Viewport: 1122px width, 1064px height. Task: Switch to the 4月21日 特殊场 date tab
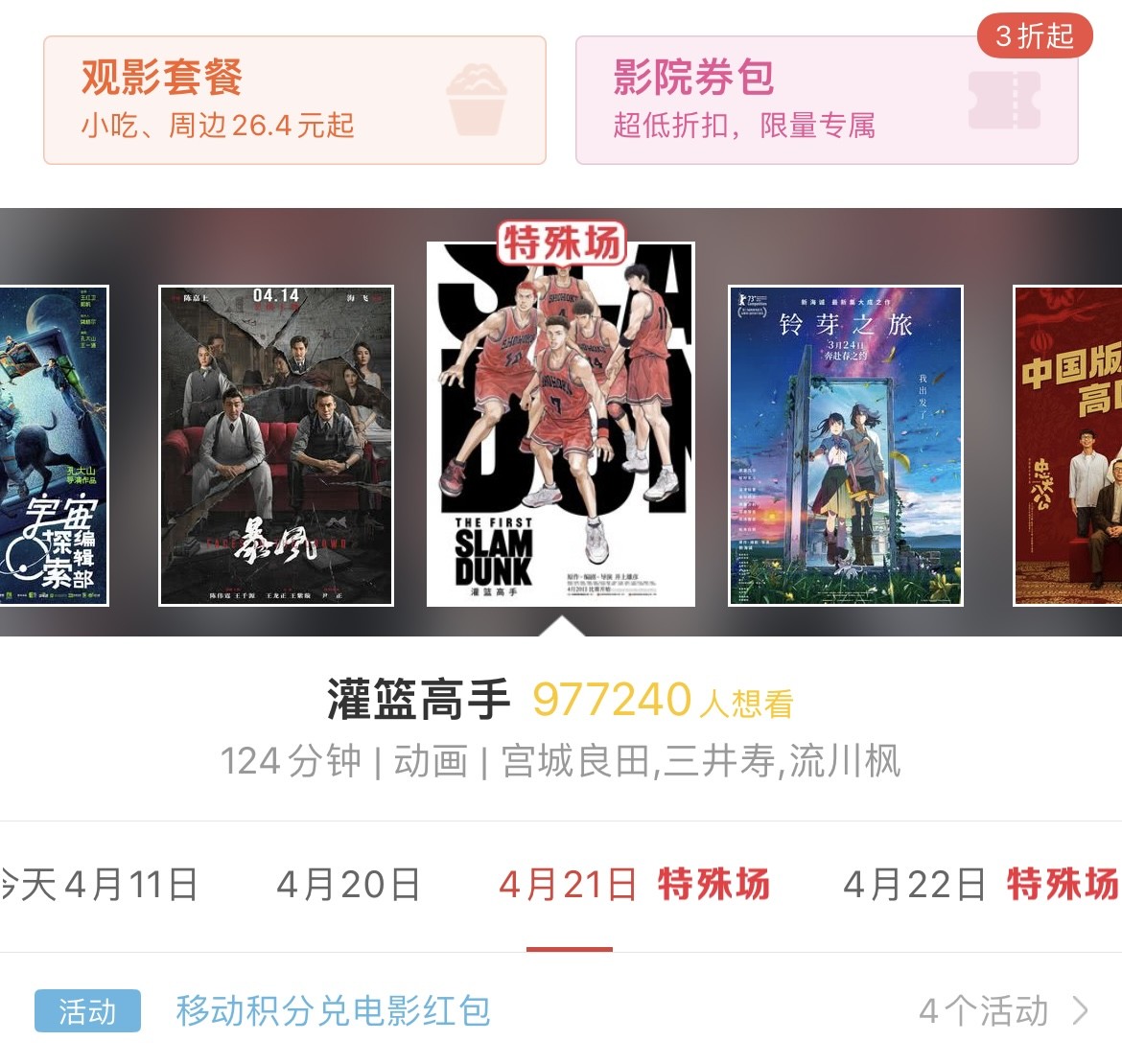(634, 885)
